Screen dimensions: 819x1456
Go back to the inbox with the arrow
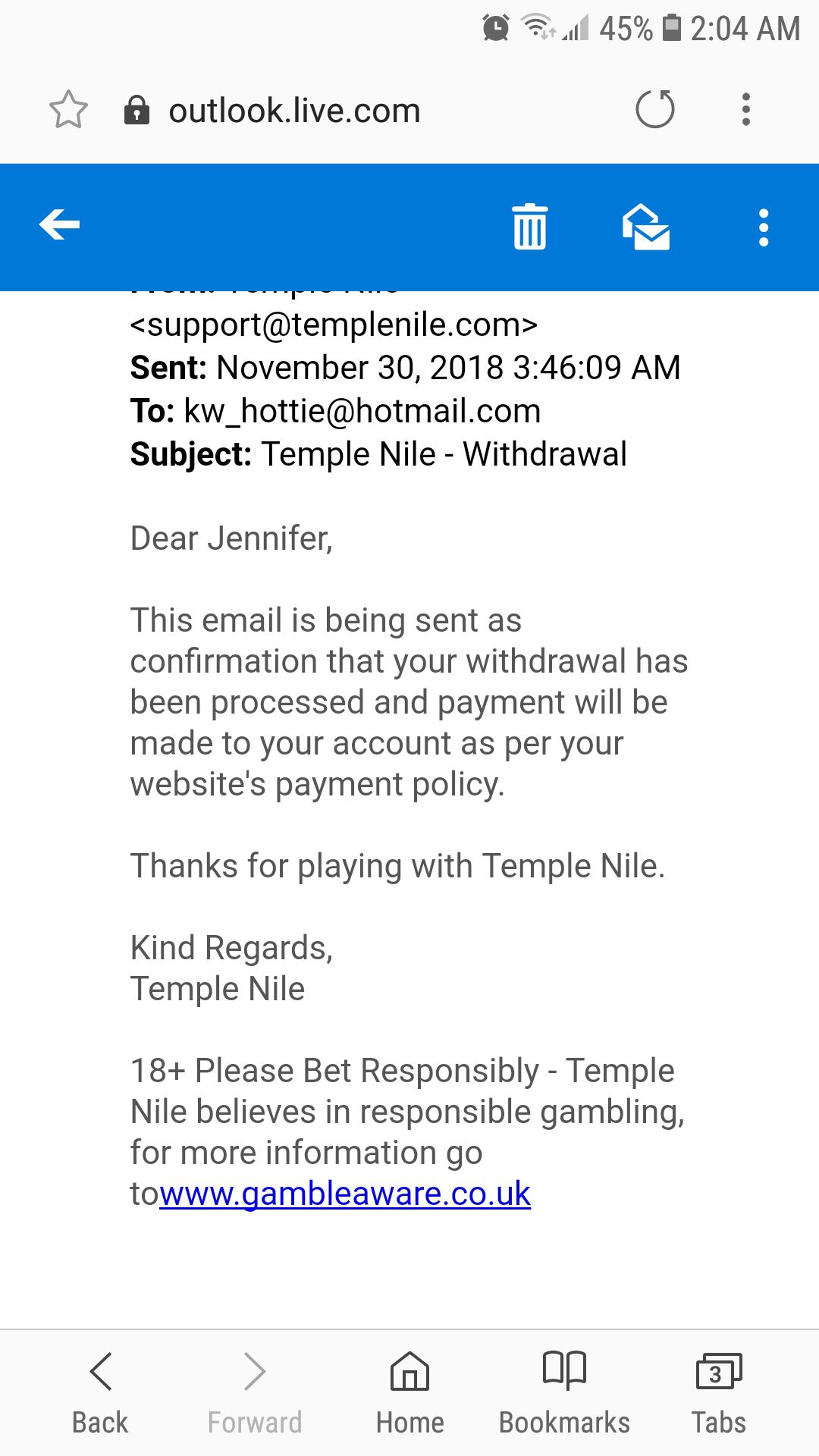pos(60,225)
